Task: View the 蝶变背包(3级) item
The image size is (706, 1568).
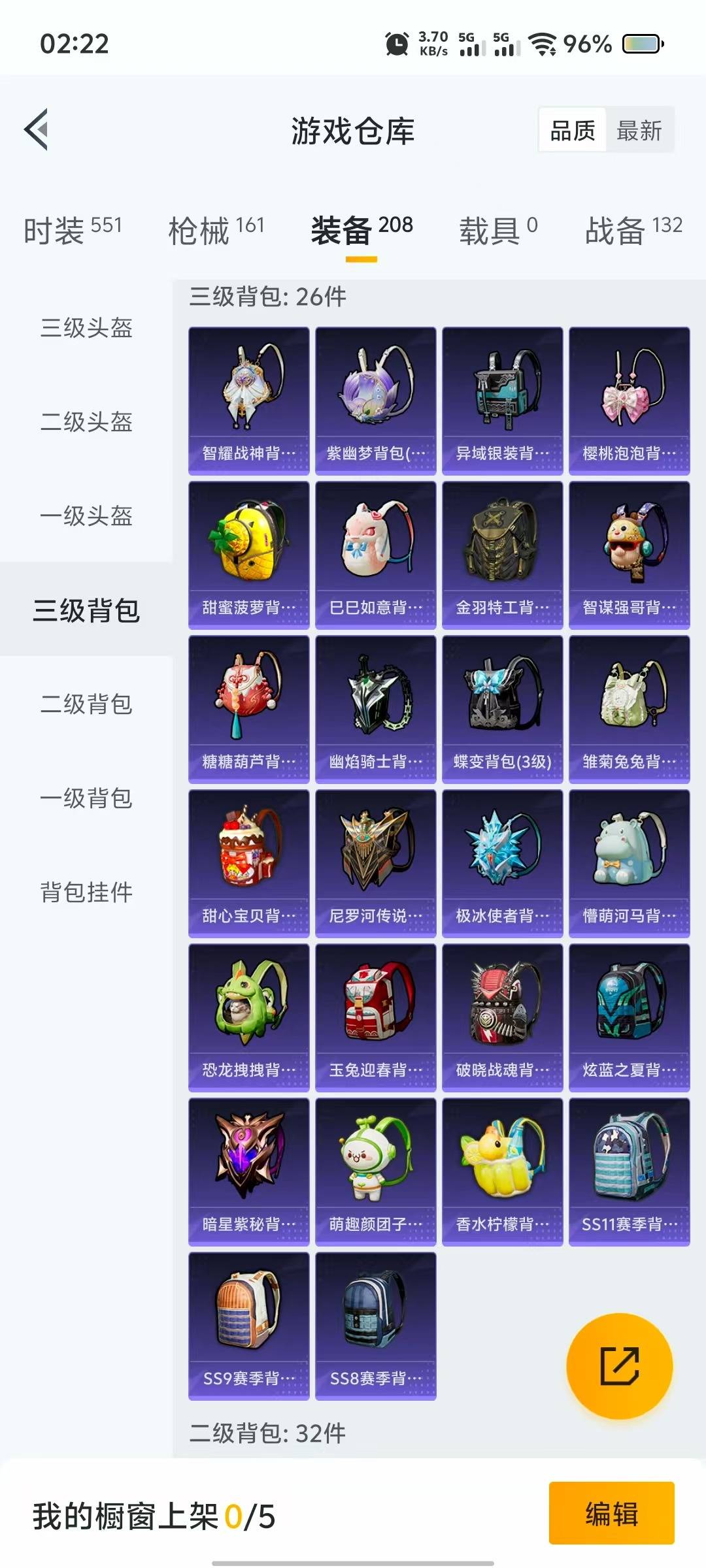Action: tap(502, 710)
